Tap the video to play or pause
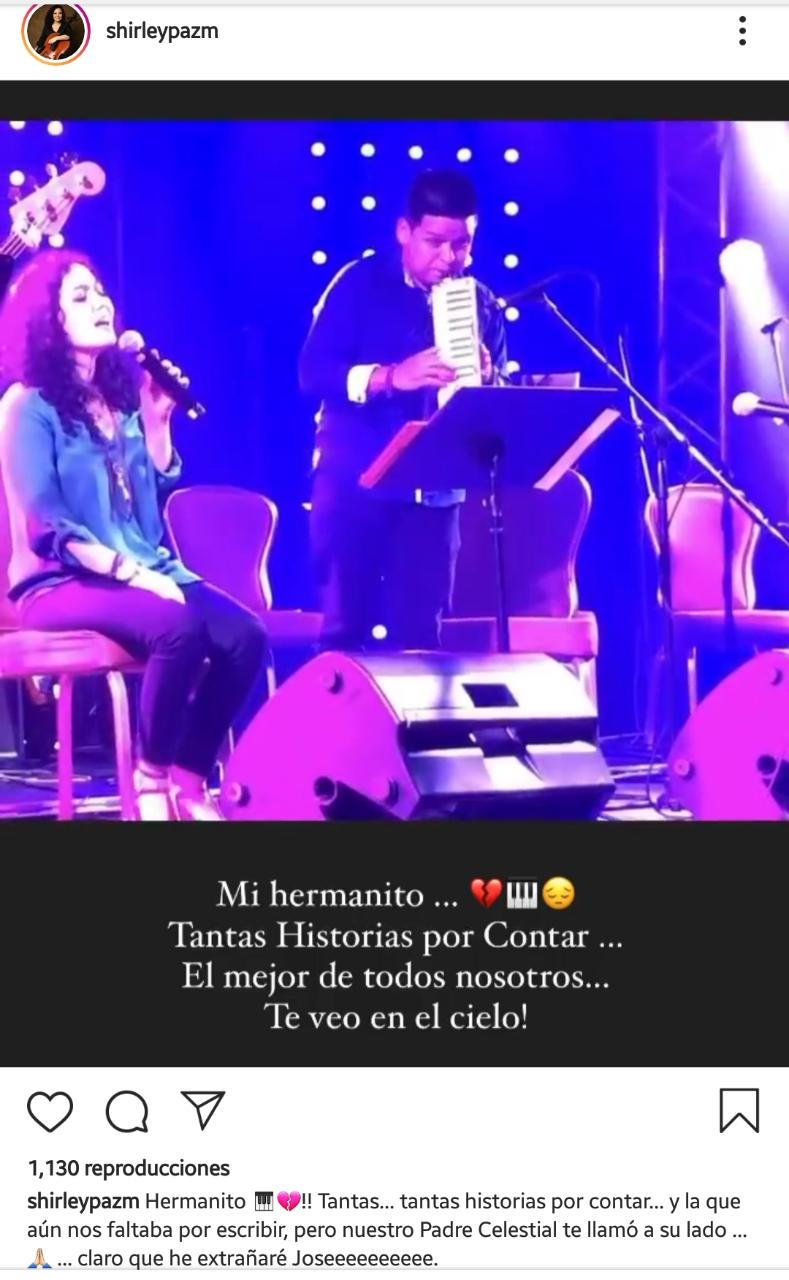Screen dimensions: 789x1280 coord(394,470)
